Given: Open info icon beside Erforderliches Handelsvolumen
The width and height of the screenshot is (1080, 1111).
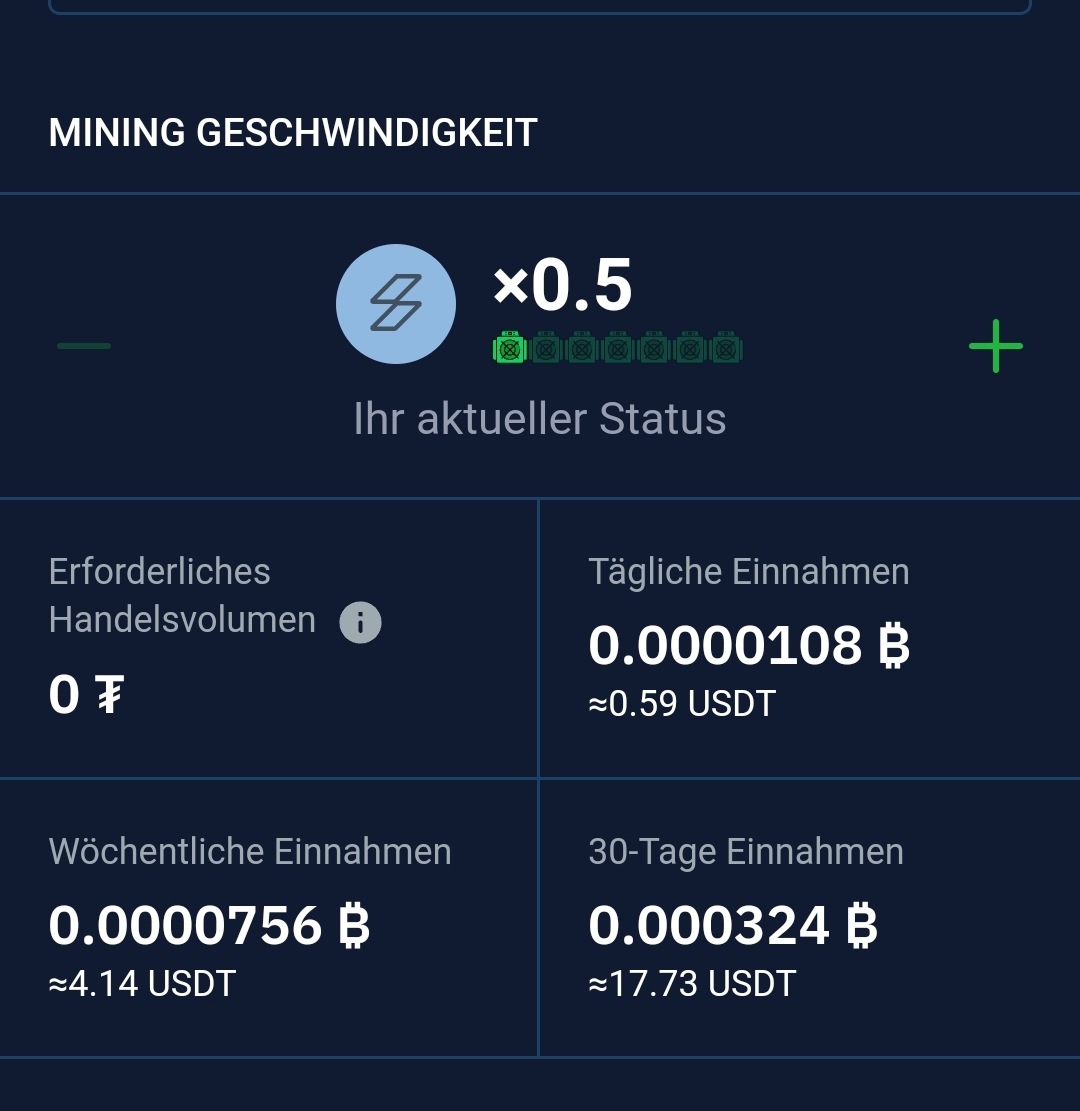Looking at the screenshot, I should 360,623.
